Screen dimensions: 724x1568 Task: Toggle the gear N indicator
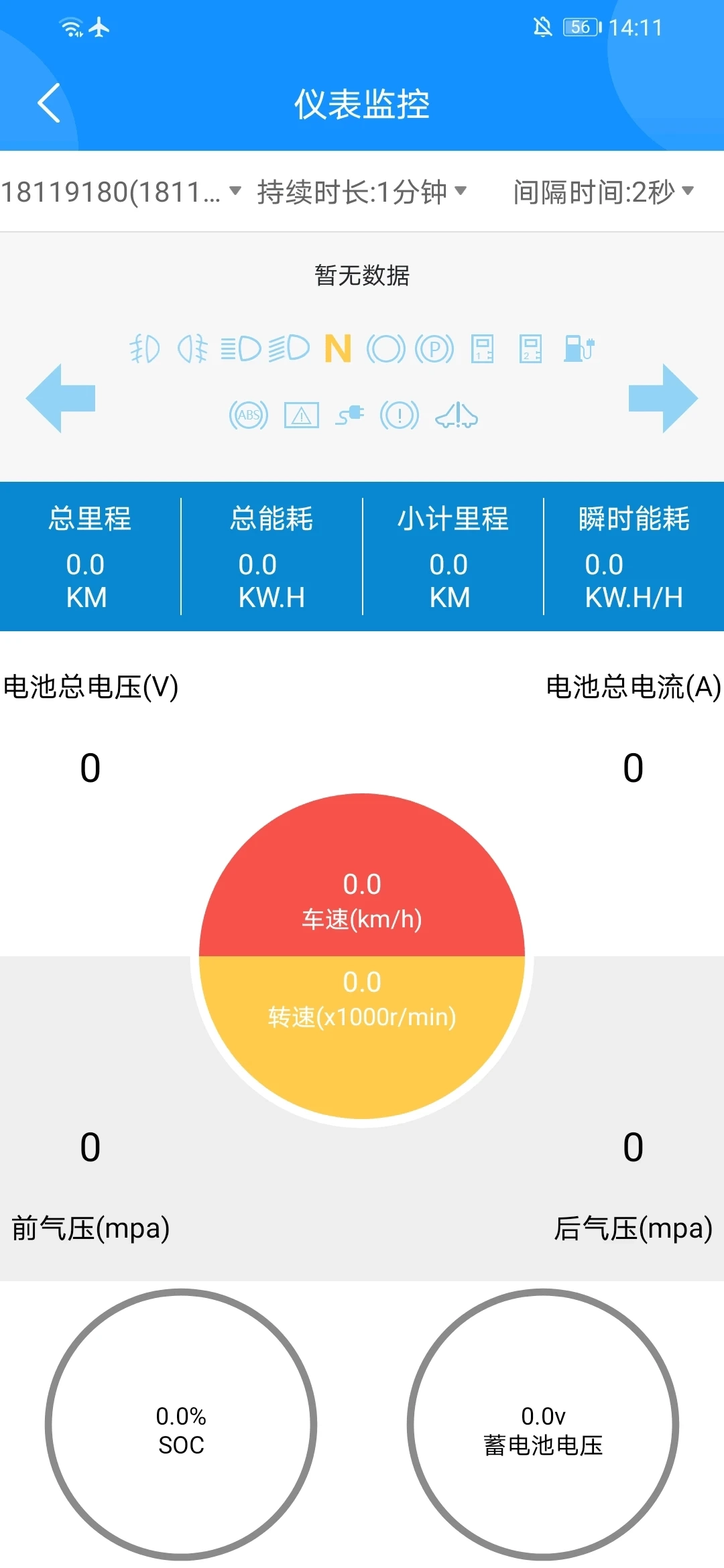pyautogui.click(x=337, y=348)
